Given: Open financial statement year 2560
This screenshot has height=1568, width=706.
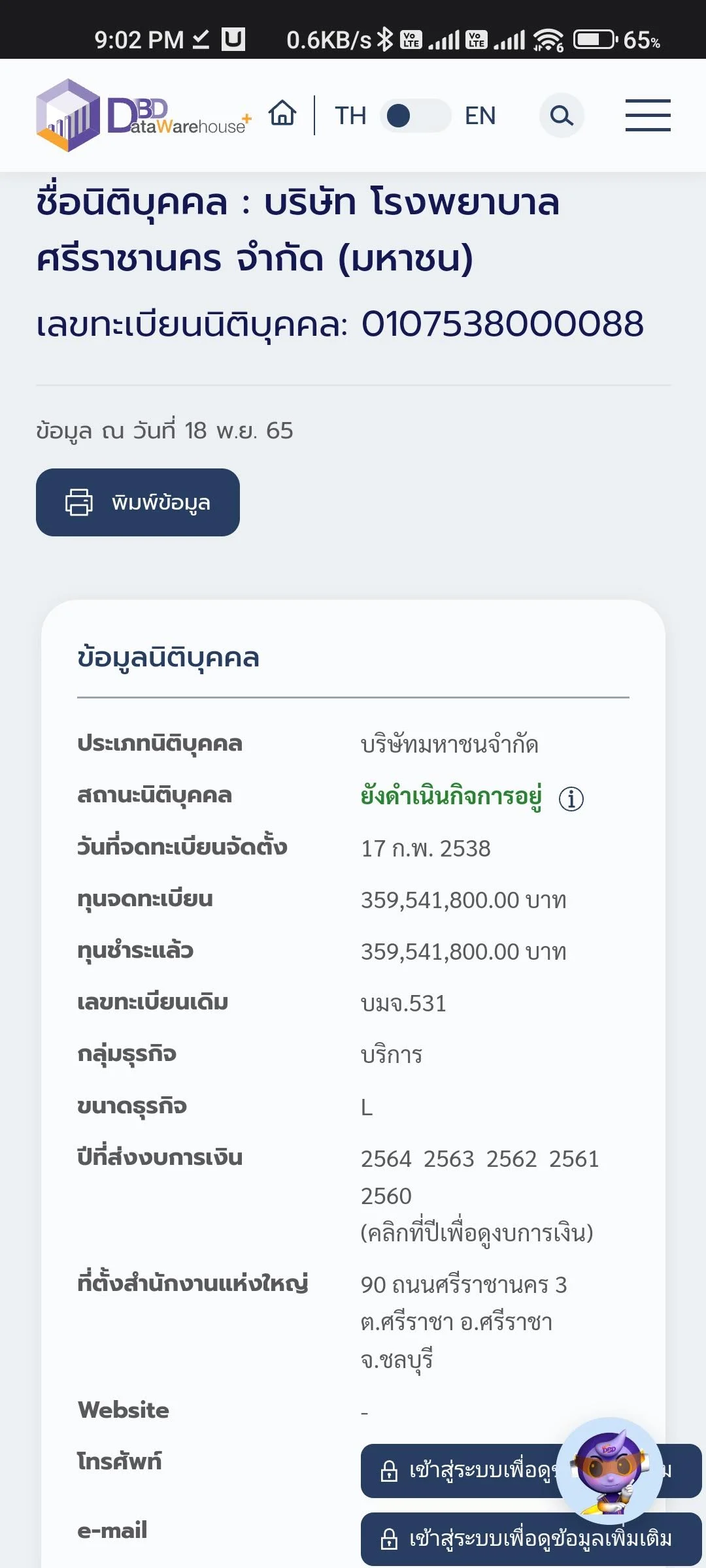Looking at the screenshot, I should tap(386, 1196).
